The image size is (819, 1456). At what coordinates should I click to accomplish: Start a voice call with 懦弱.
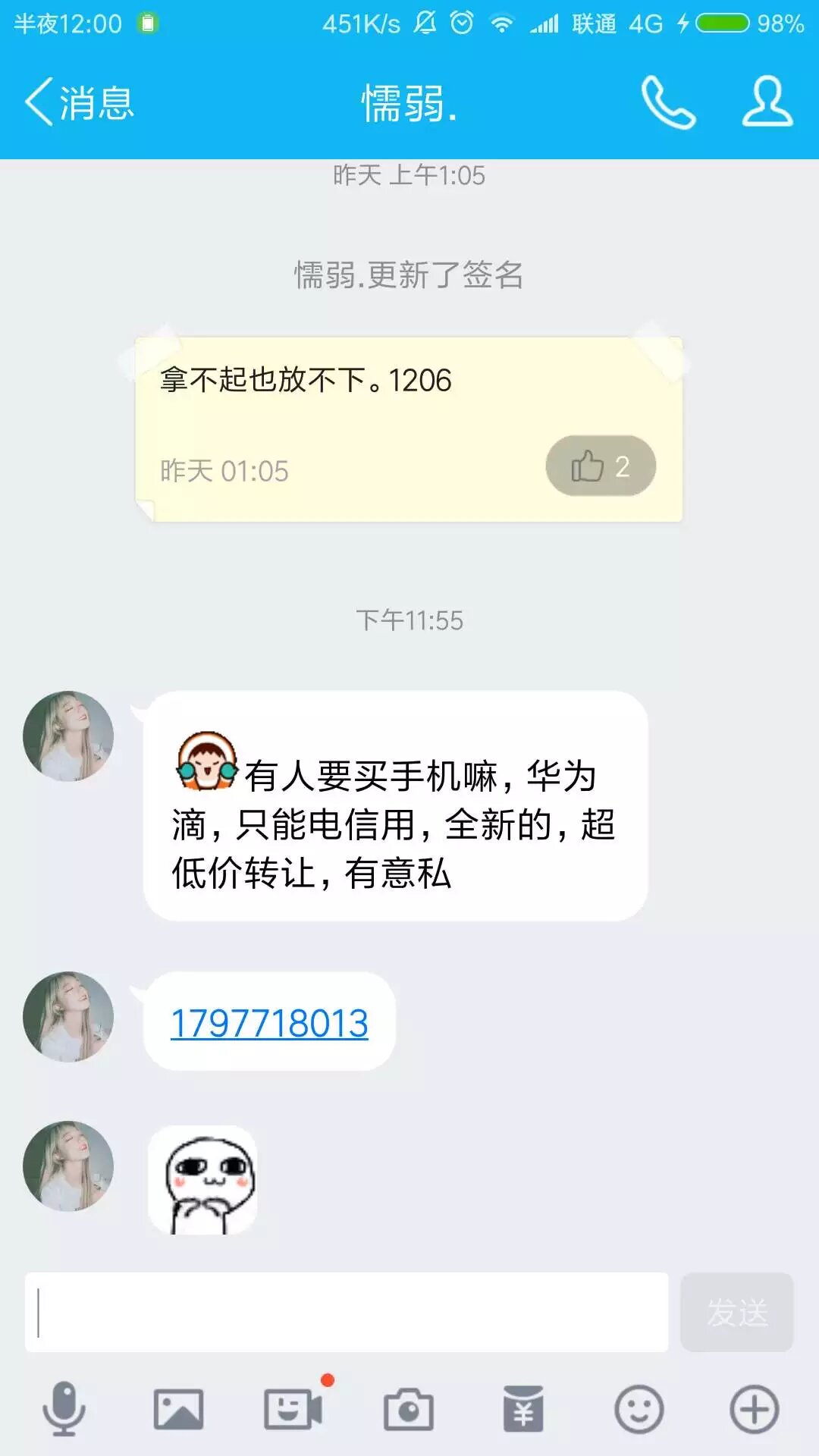click(x=667, y=102)
